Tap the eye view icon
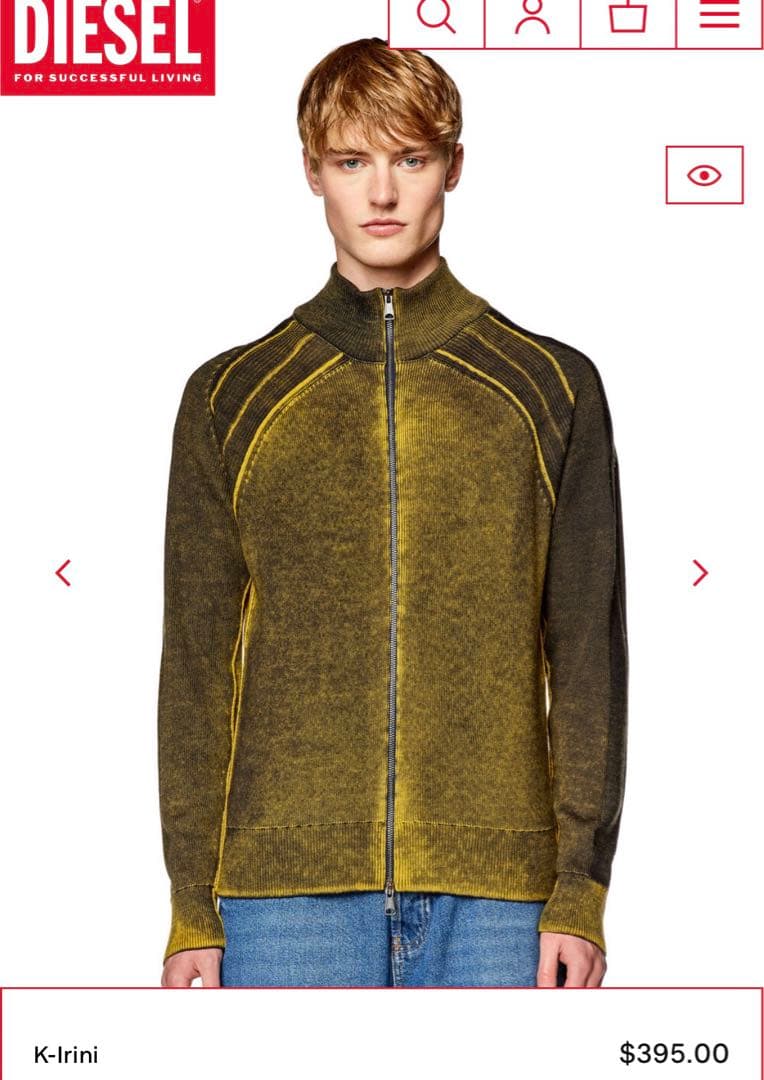 704,175
